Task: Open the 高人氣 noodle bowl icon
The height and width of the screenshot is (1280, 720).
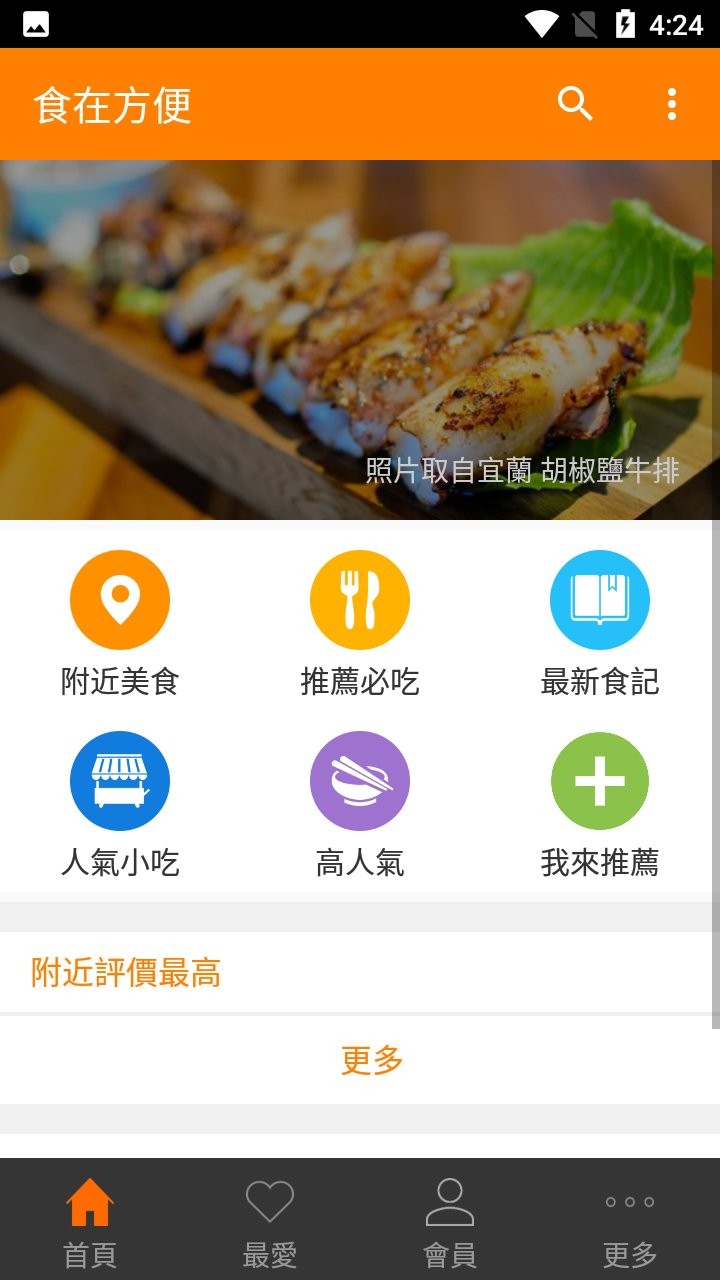Action: click(360, 780)
